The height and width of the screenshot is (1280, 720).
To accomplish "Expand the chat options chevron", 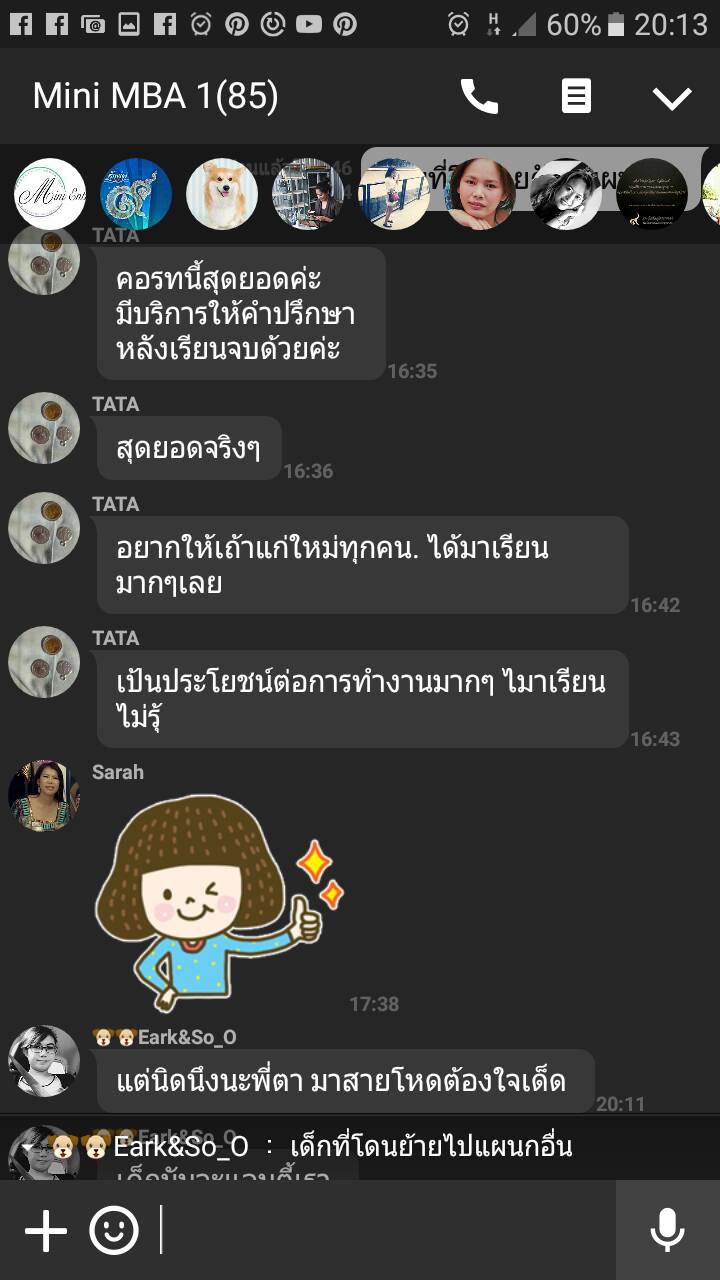I will coord(672,97).
